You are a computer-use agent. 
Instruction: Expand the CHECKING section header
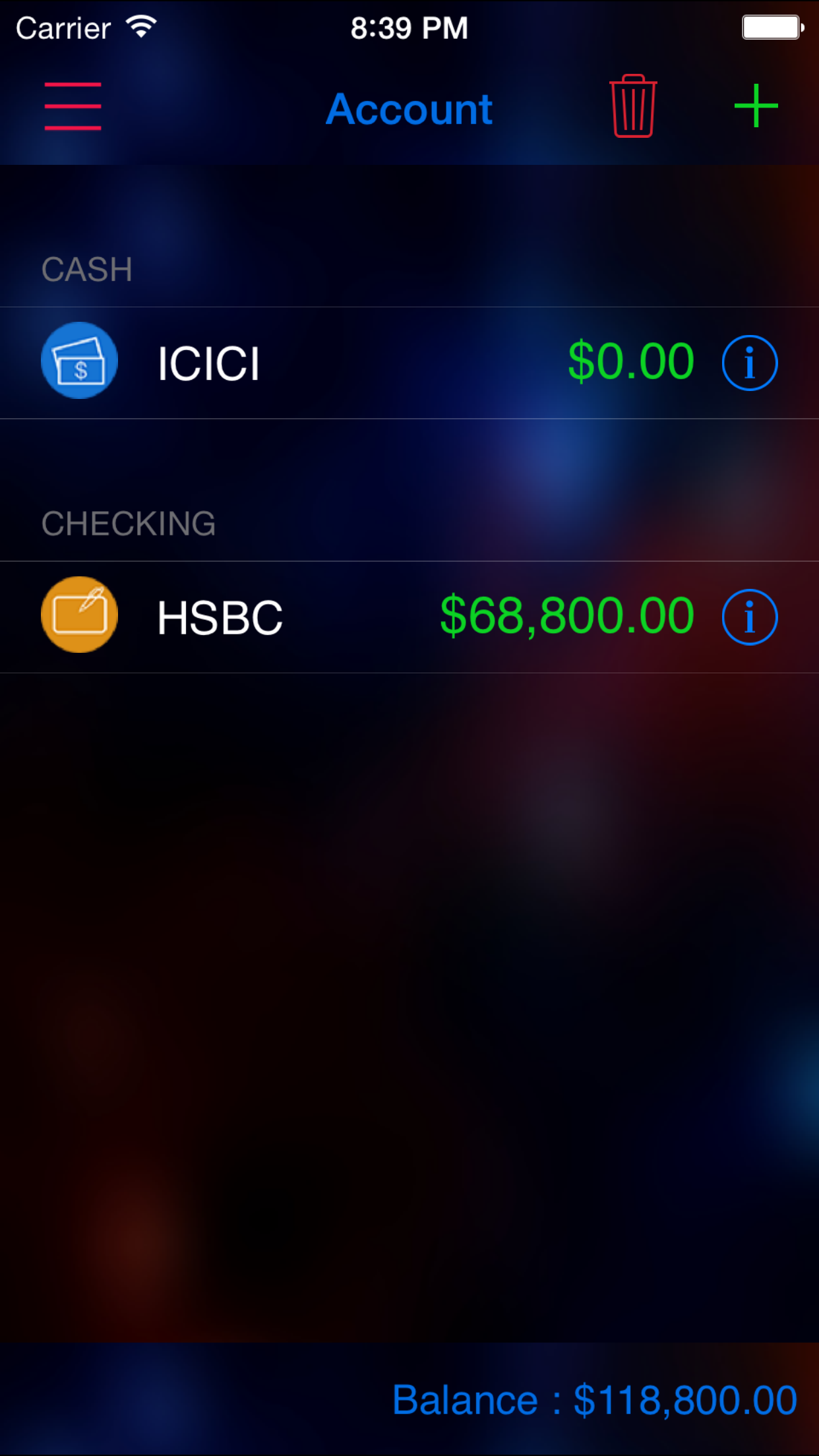click(129, 524)
